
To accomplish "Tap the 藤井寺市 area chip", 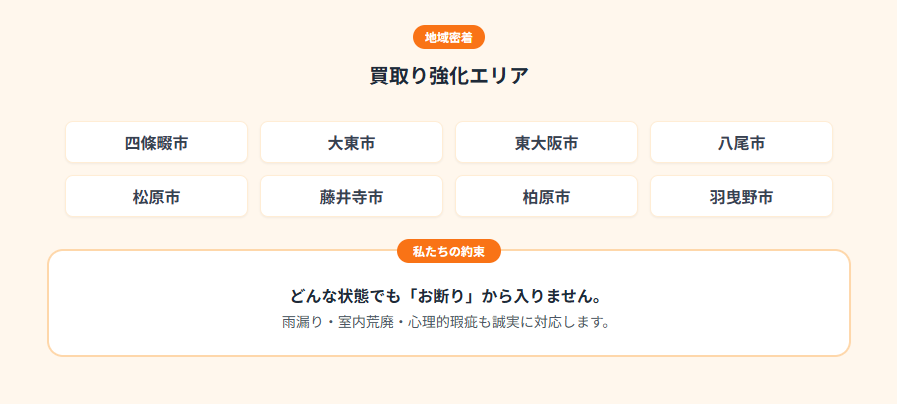I will coord(351,197).
